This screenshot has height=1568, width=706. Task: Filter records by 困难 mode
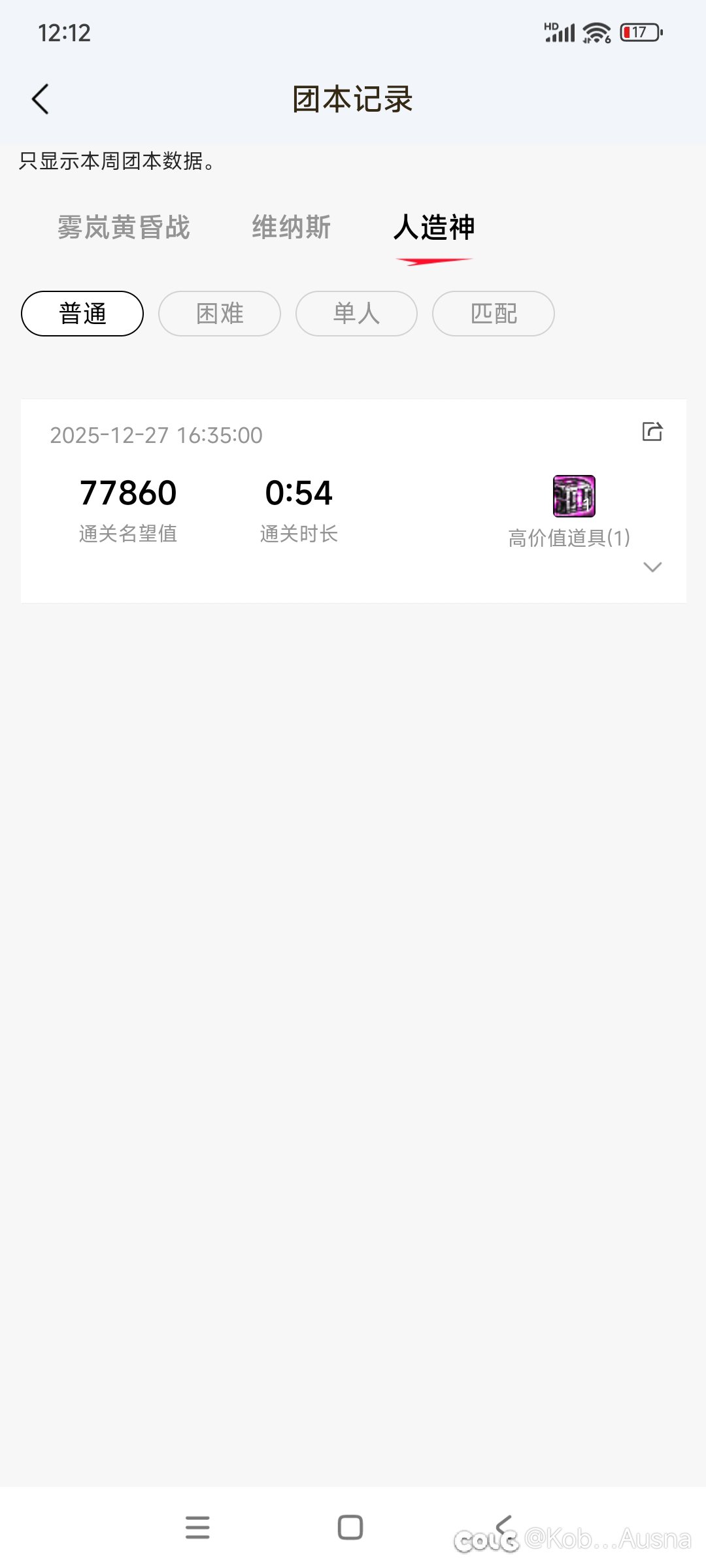click(220, 314)
